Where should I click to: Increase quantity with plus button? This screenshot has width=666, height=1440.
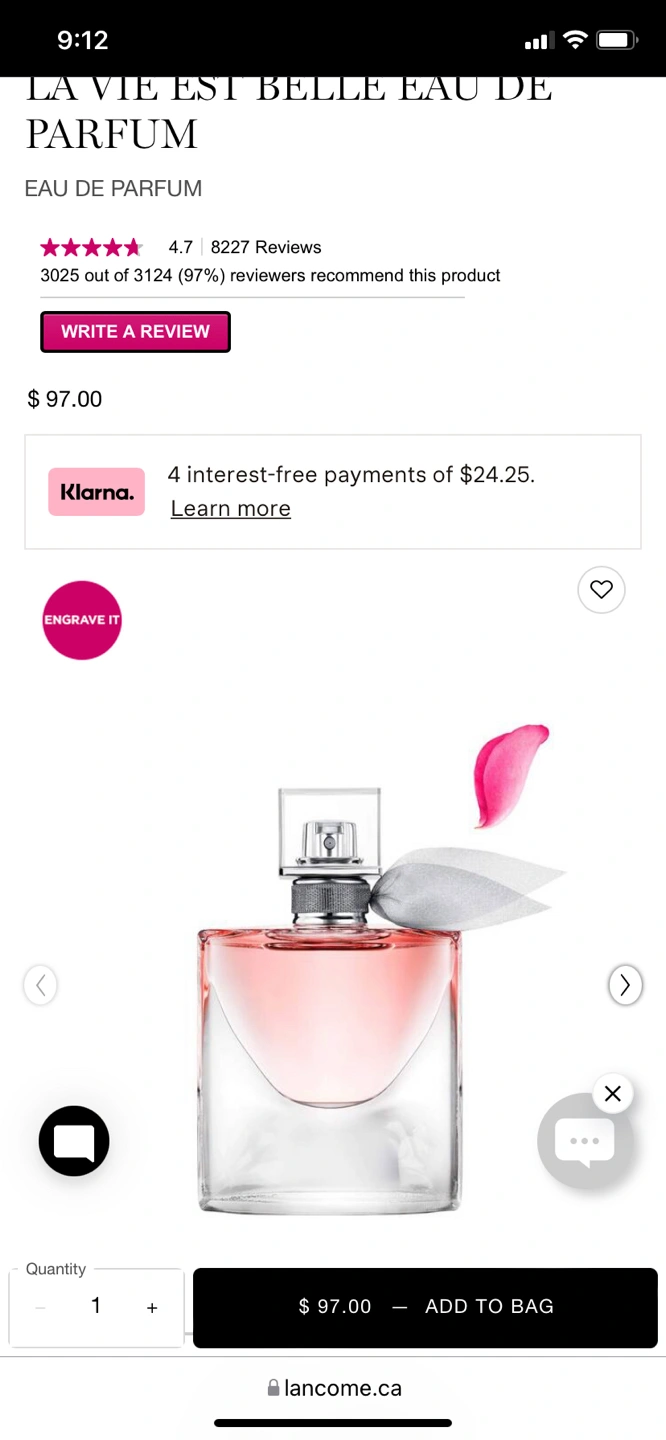152,1307
